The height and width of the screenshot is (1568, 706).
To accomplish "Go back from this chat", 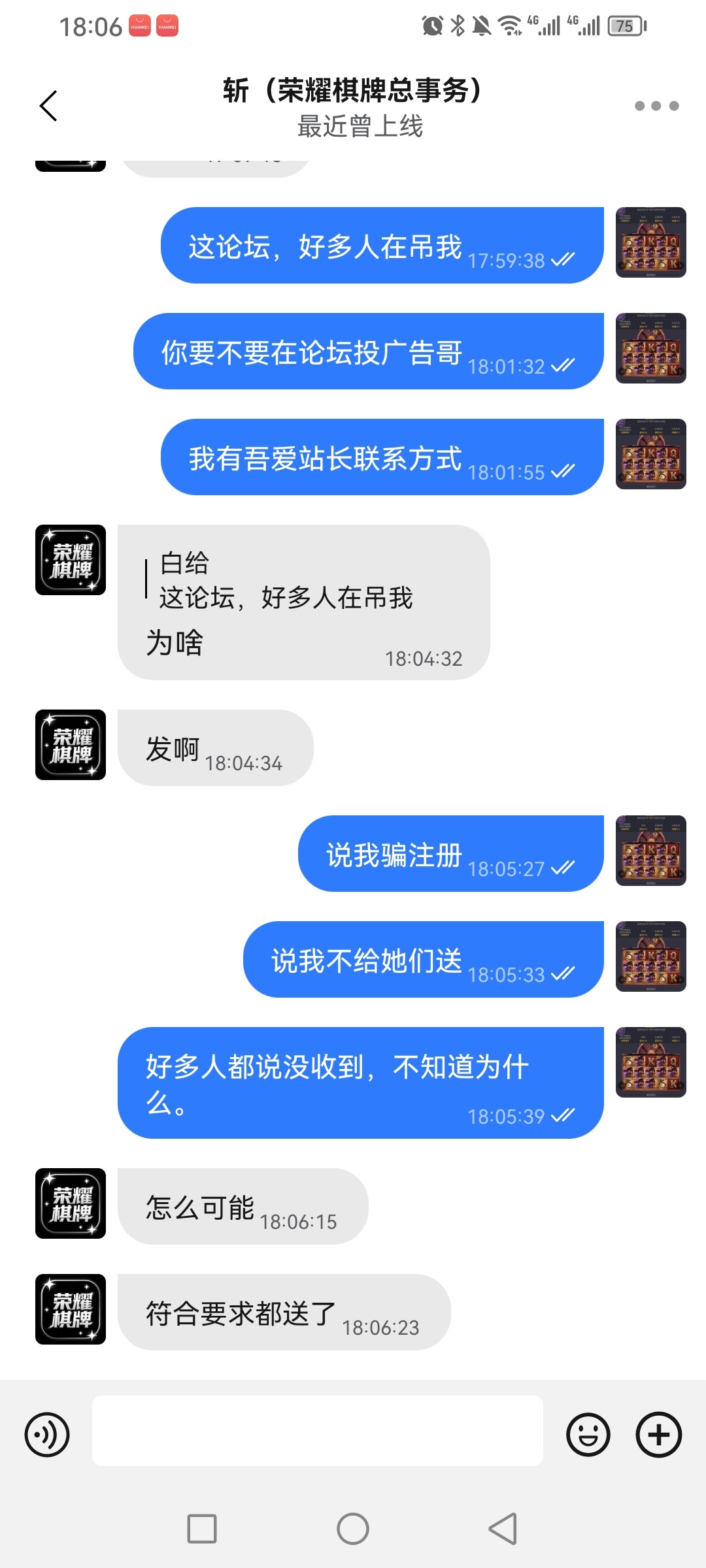I will 49,106.
